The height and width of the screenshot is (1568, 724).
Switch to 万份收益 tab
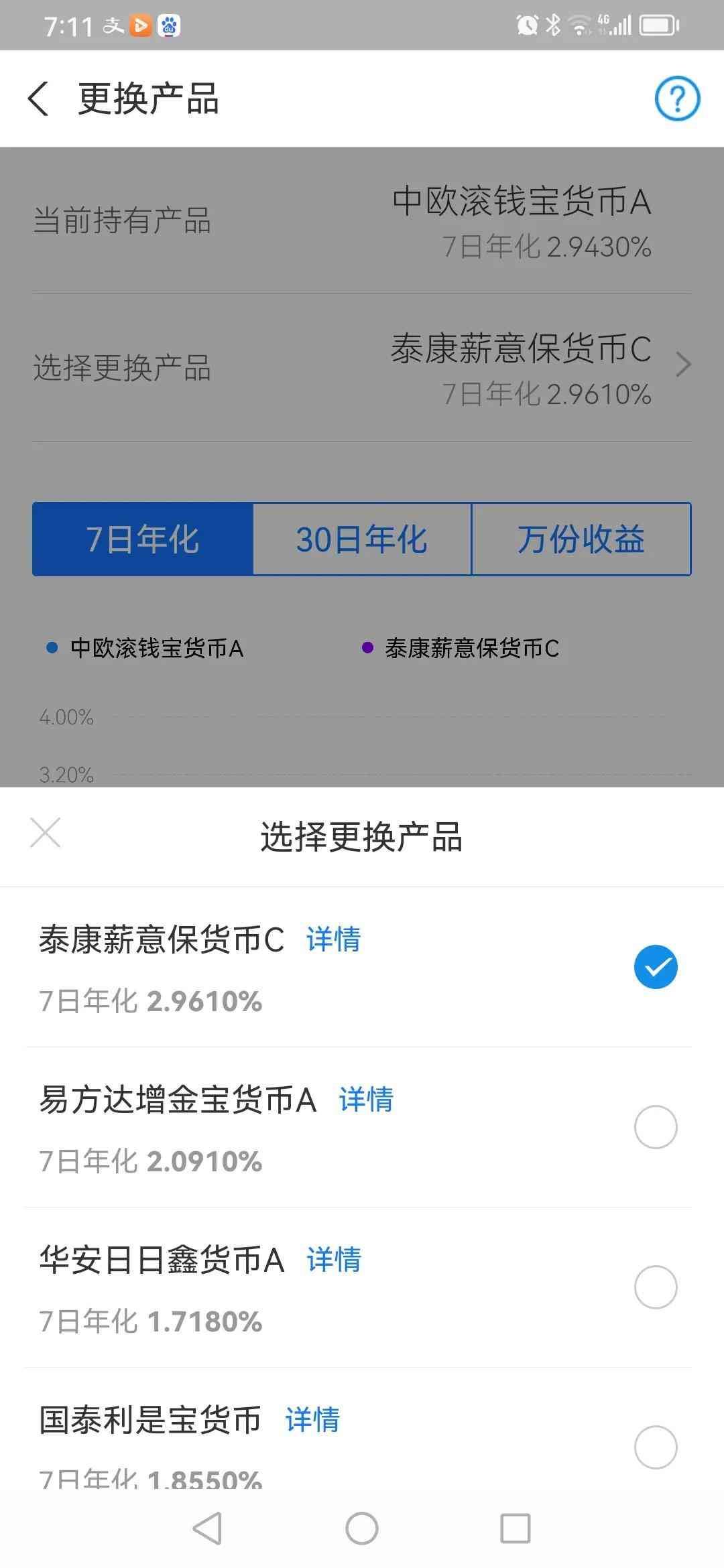pyautogui.click(x=581, y=539)
